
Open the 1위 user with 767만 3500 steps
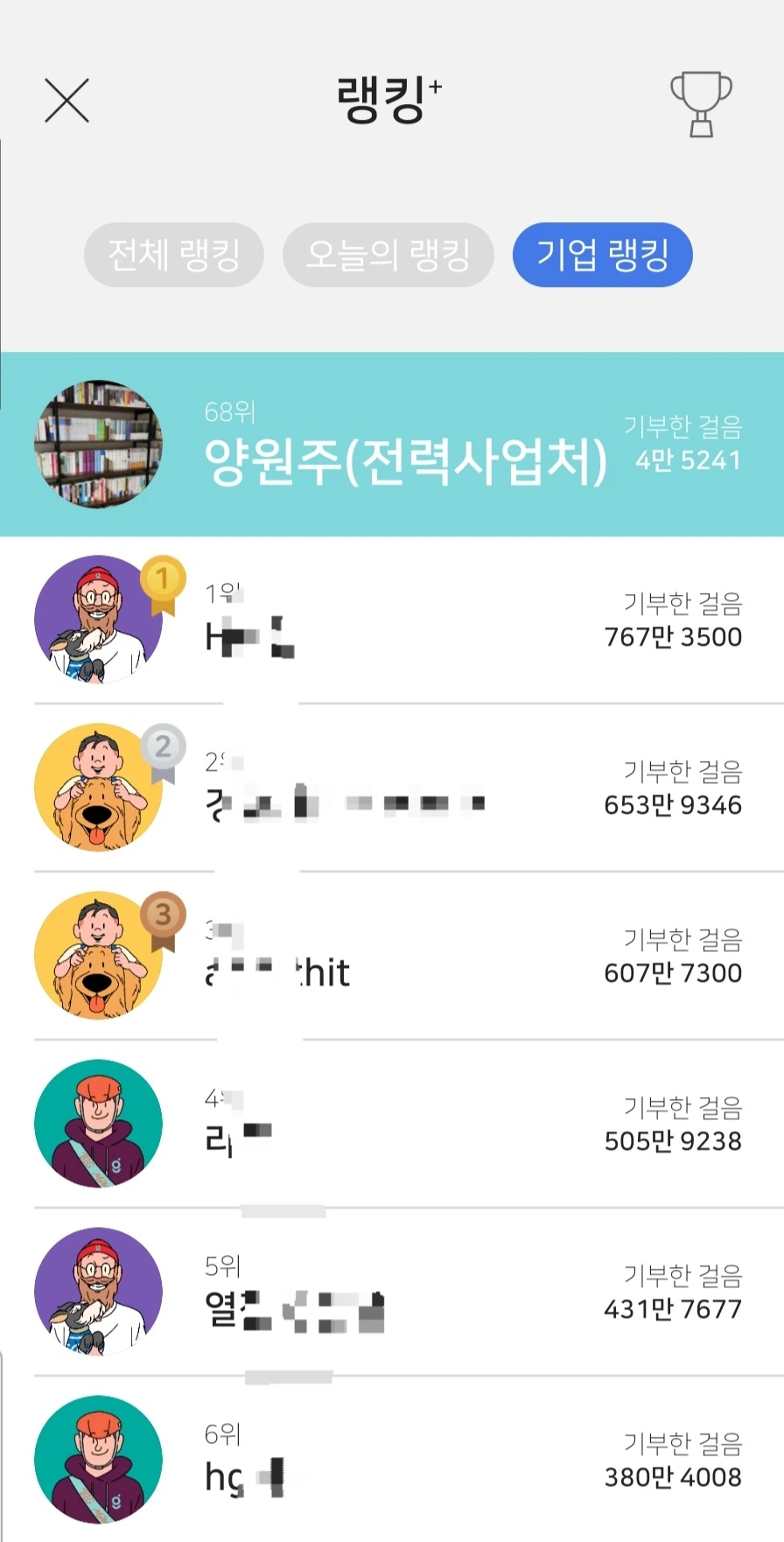coord(392,620)
